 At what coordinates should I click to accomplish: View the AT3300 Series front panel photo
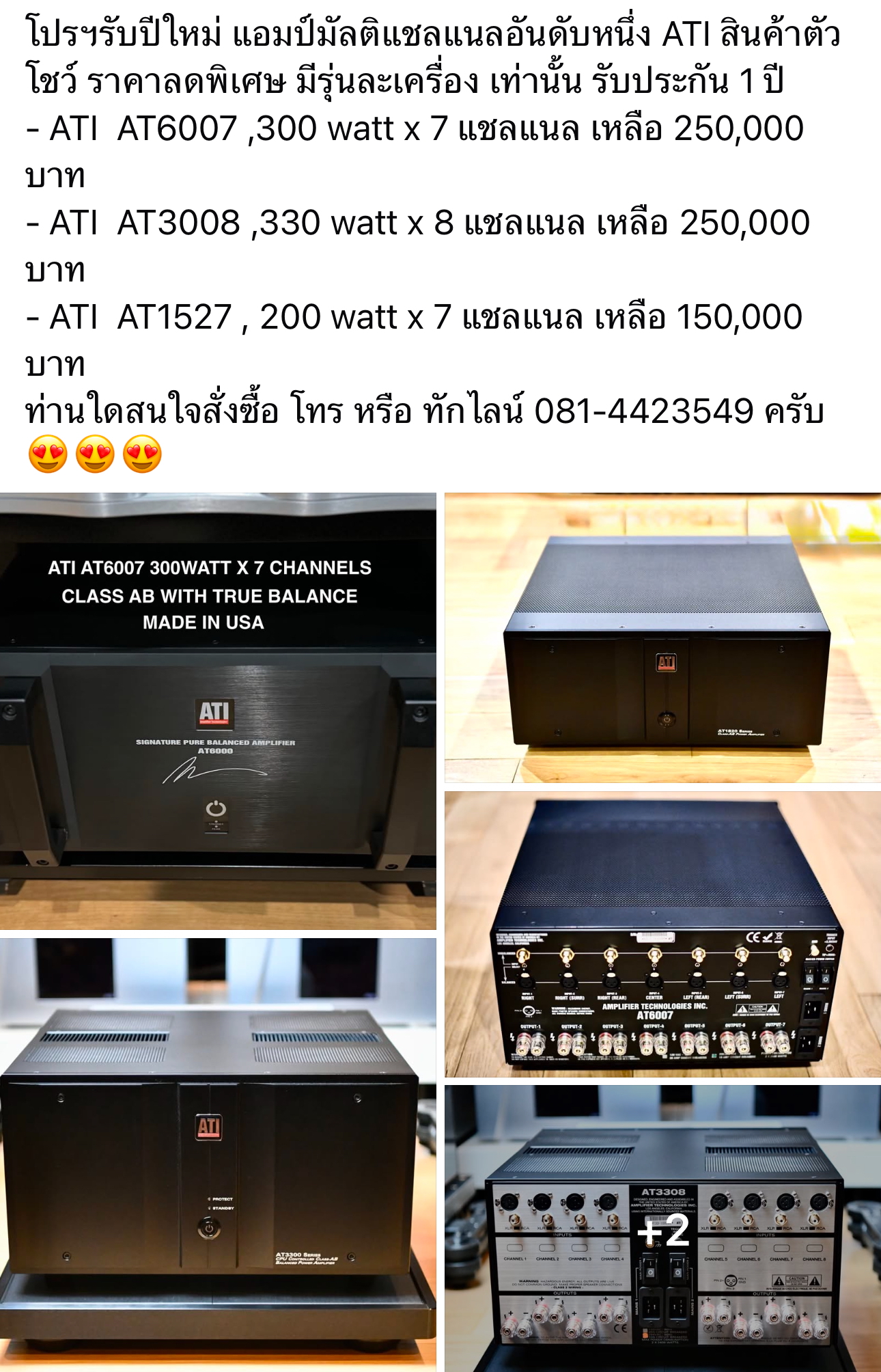(218, 1155)
